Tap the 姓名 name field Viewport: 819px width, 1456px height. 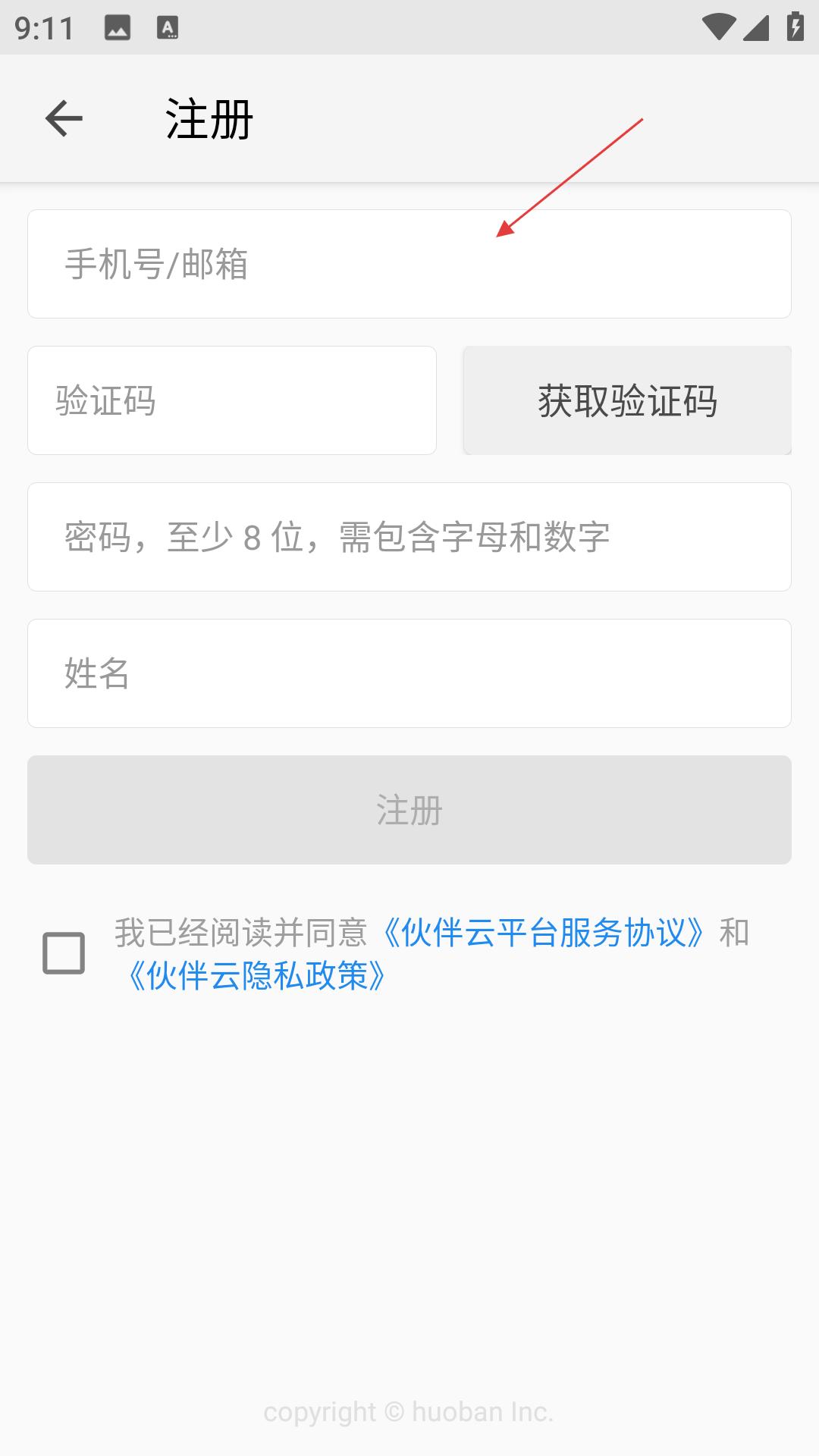409,673
